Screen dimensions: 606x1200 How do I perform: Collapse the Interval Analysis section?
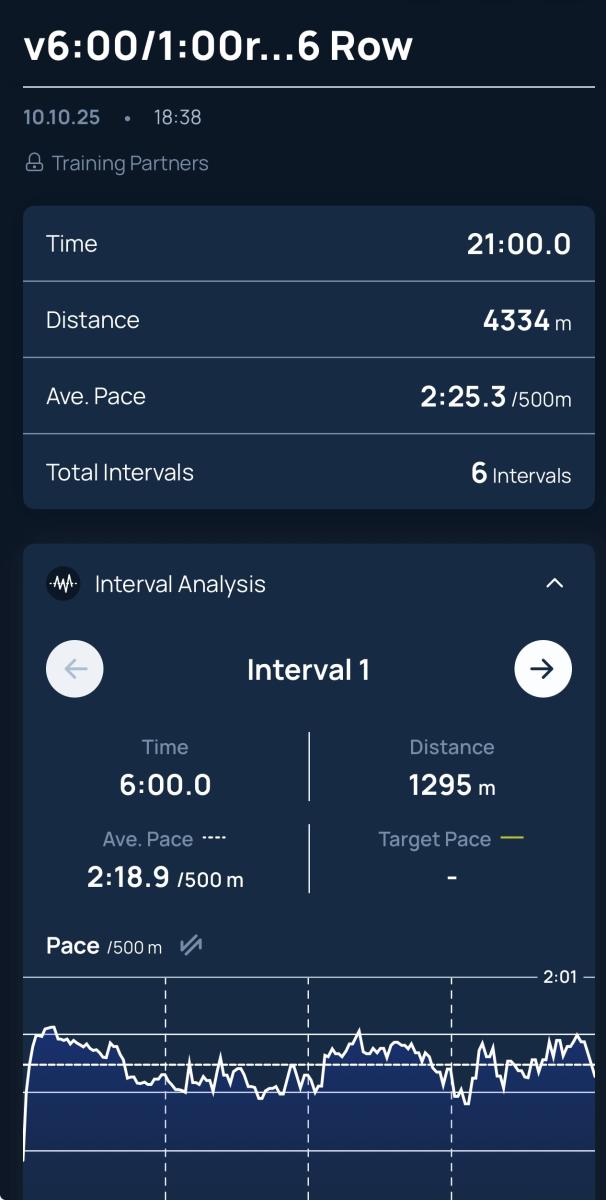coord(554,583)
